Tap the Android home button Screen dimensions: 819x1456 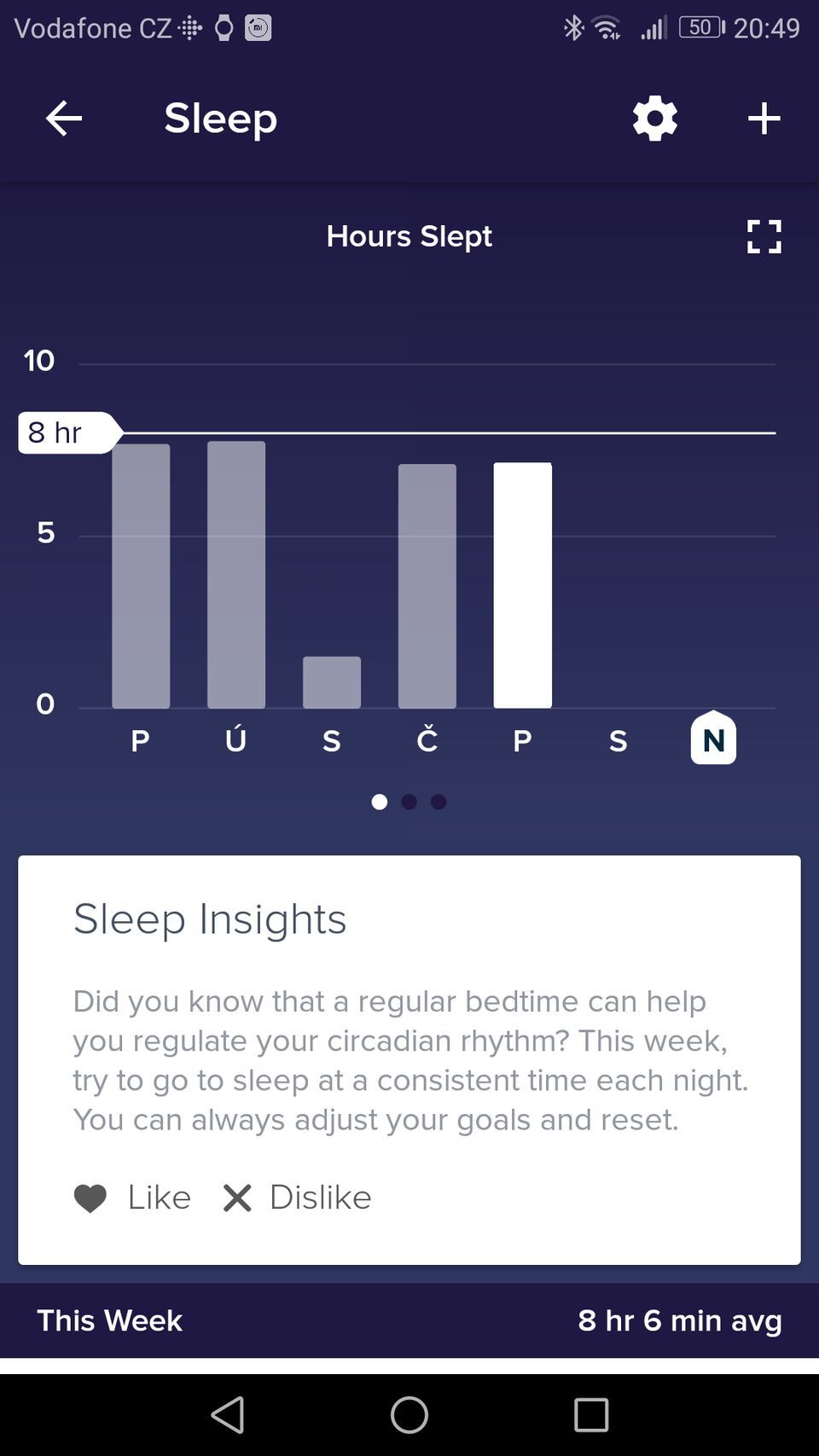click(409, 1414)
